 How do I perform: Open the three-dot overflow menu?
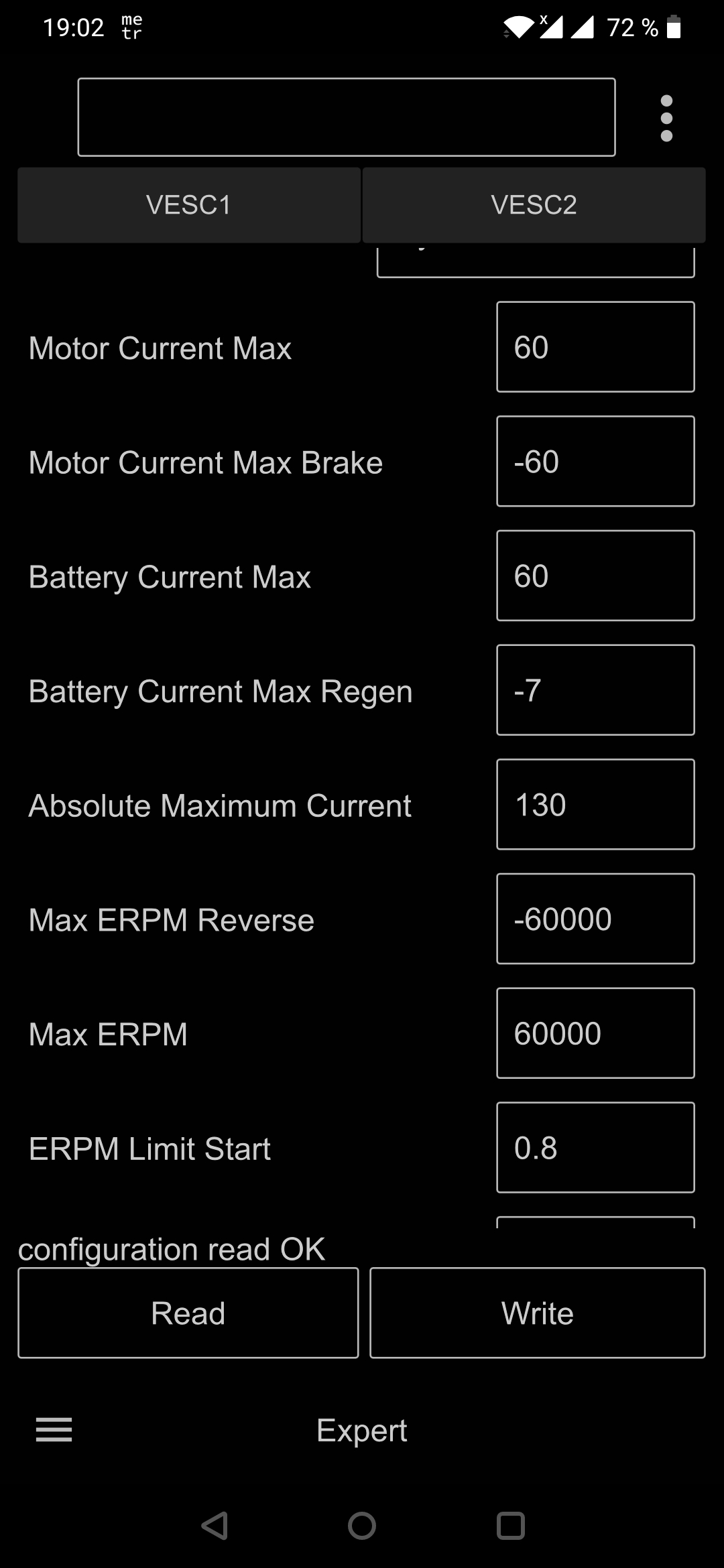666,119
